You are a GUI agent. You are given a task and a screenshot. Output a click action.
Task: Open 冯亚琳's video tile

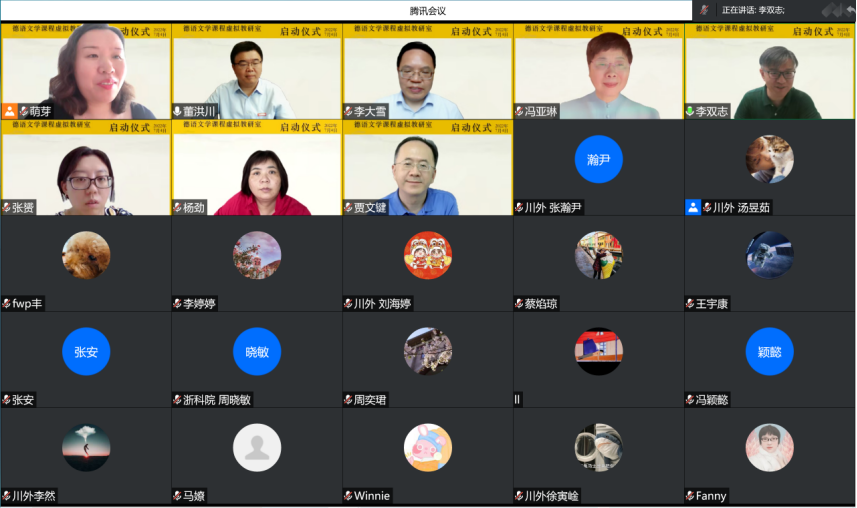(x=598, y=72)
